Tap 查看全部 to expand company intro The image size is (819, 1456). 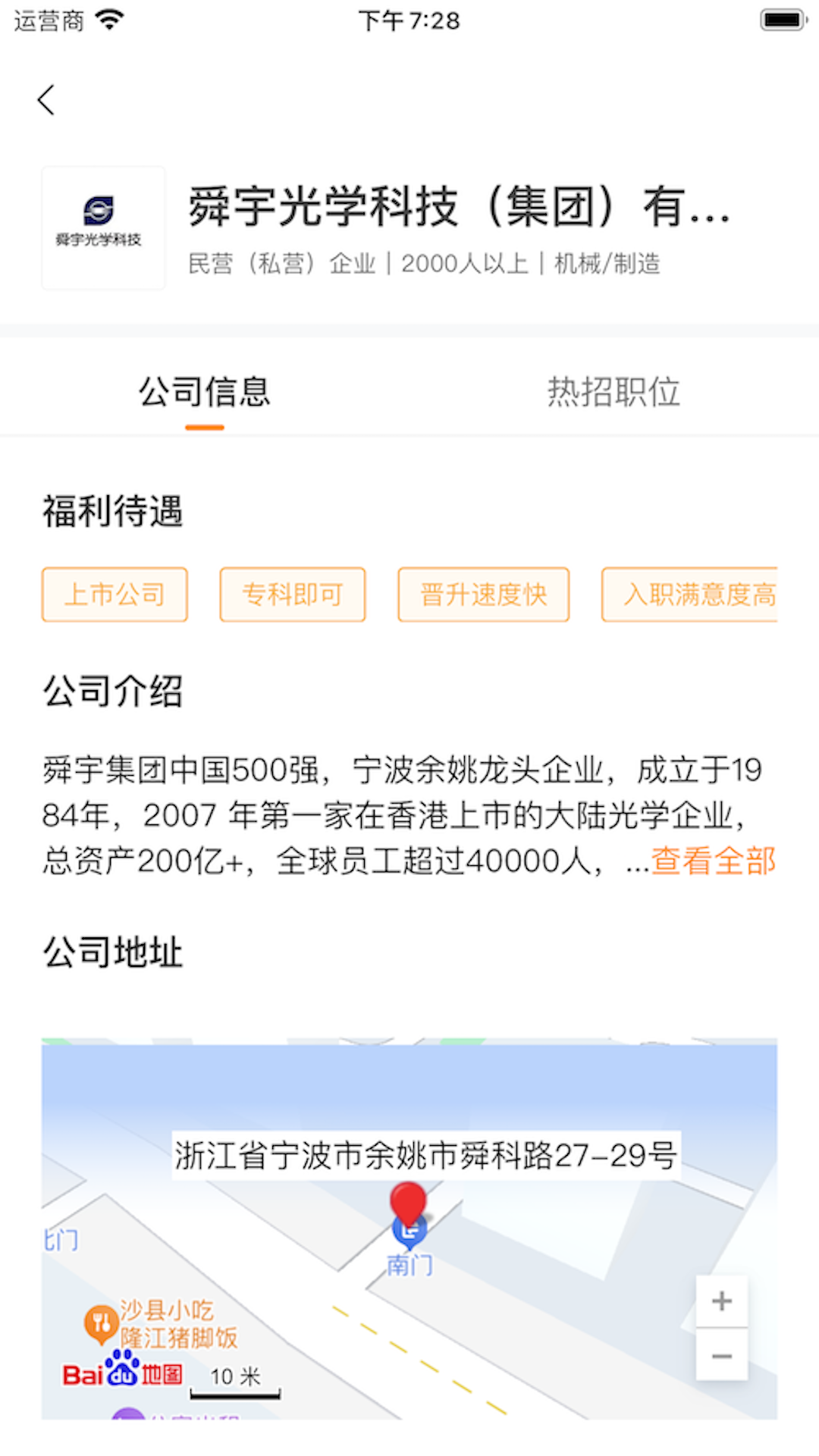click(713, 861)
